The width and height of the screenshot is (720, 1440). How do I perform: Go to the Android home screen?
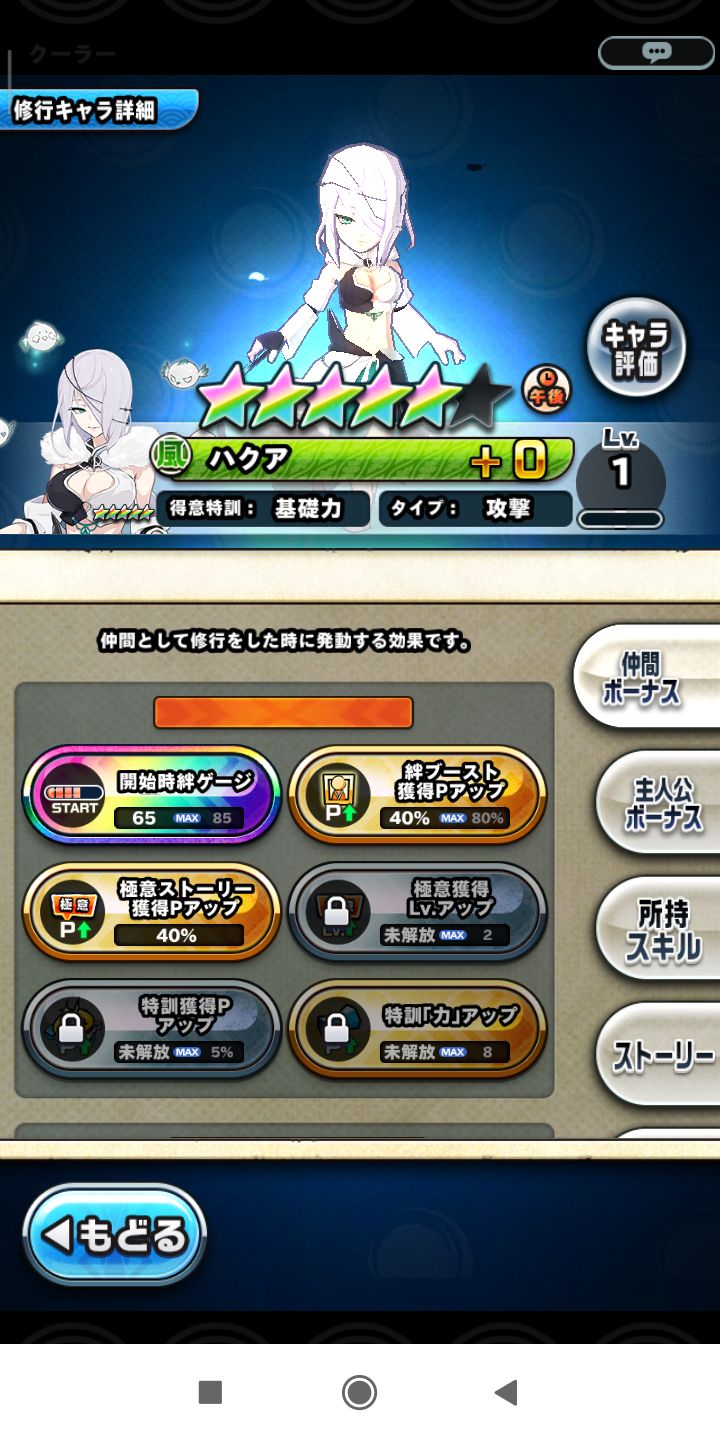coord(359,1392)
